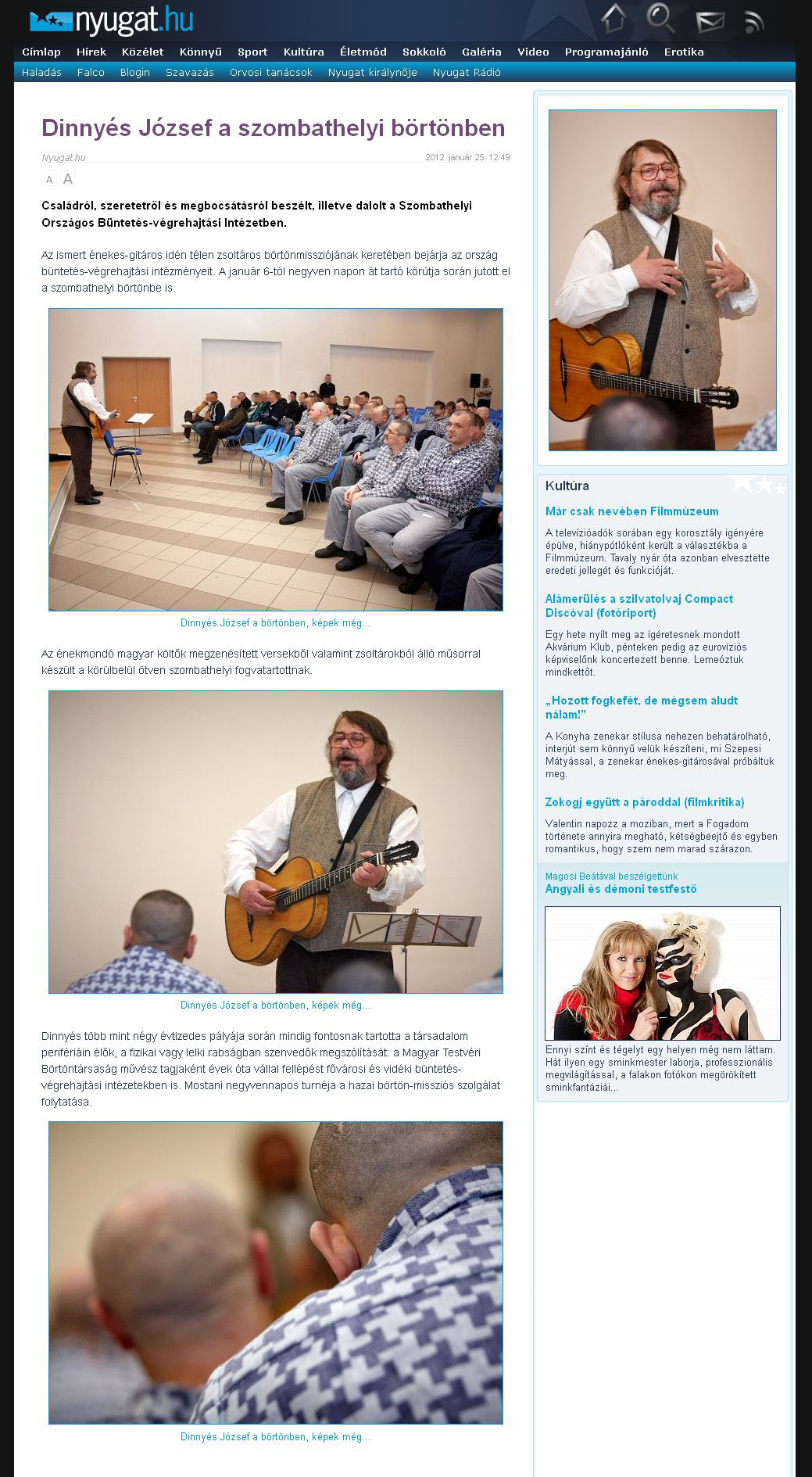Image resolution: width=812 pixels, height=1477 pixels.
Task: Open the Kultúra menu item
Action: point(303,52)
